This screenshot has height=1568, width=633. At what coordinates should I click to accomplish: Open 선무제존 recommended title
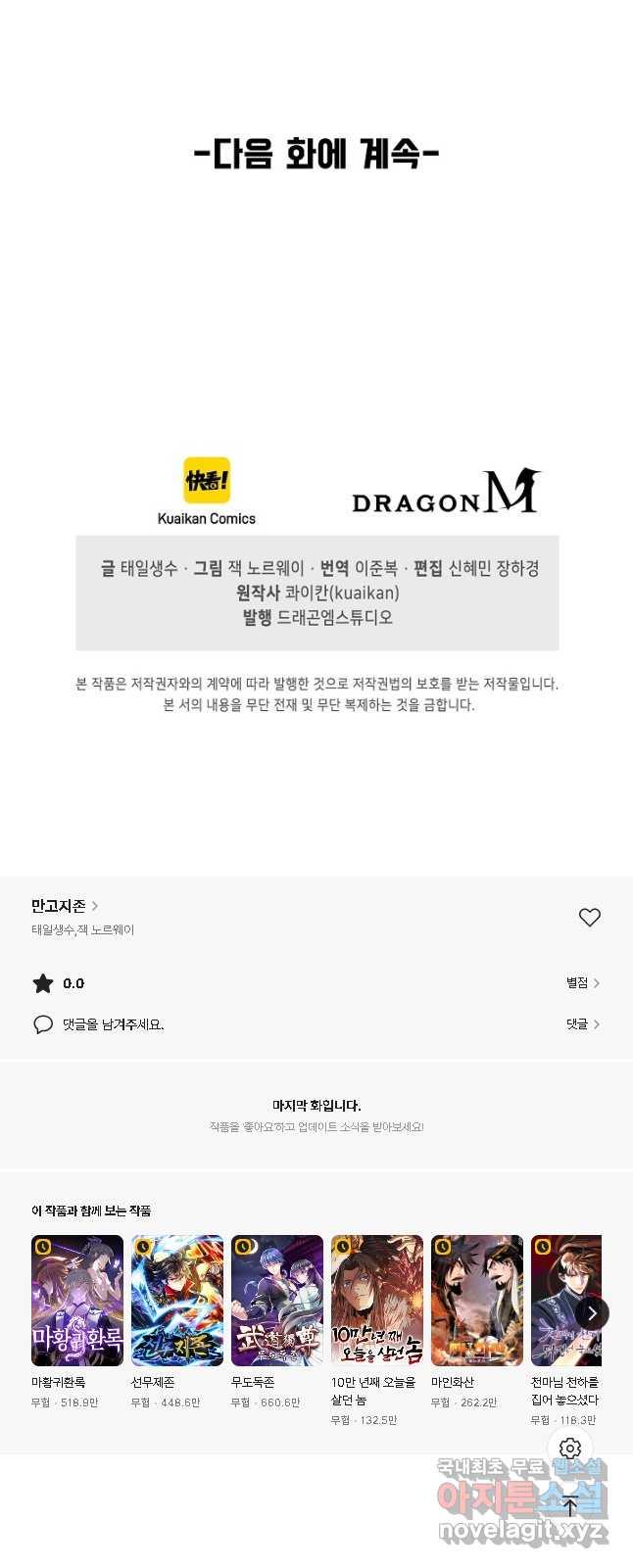click(x=177, y=1301)
